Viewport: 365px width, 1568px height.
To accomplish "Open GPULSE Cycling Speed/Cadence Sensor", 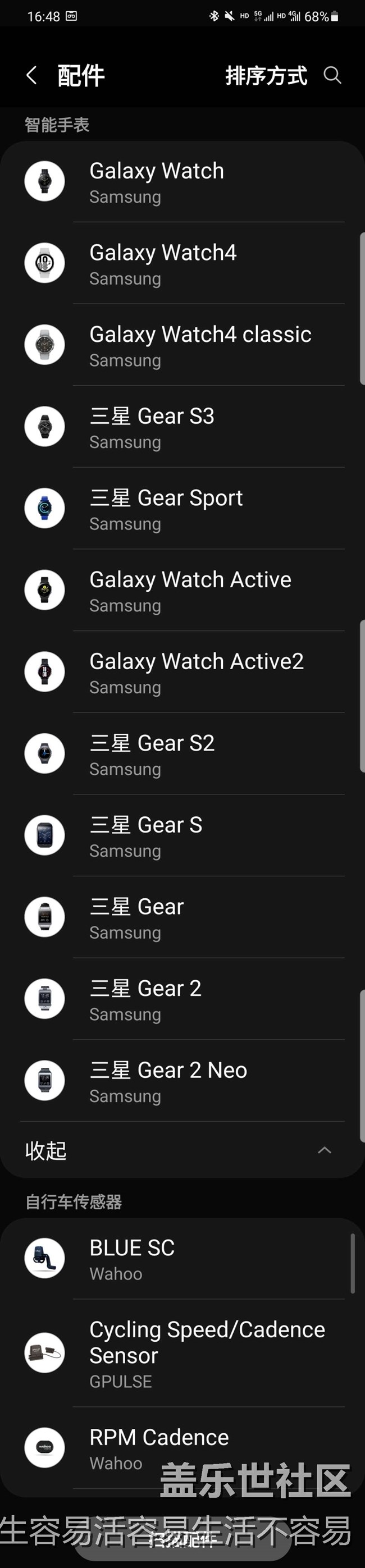I will point(183,1352).
